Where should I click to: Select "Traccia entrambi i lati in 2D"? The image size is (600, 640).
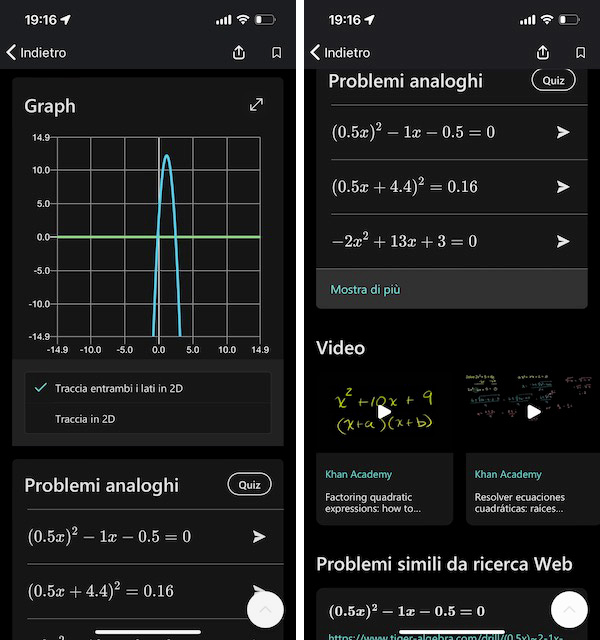point(147,388)
